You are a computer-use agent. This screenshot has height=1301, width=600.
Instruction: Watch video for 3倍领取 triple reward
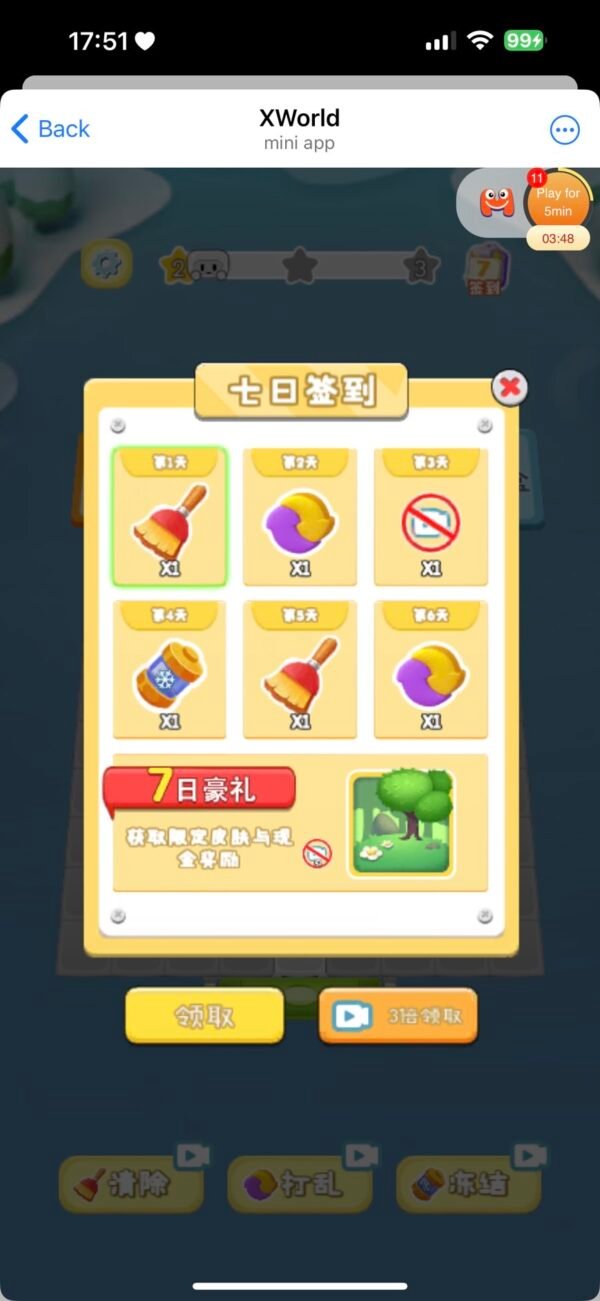(x=398, y=1015)
